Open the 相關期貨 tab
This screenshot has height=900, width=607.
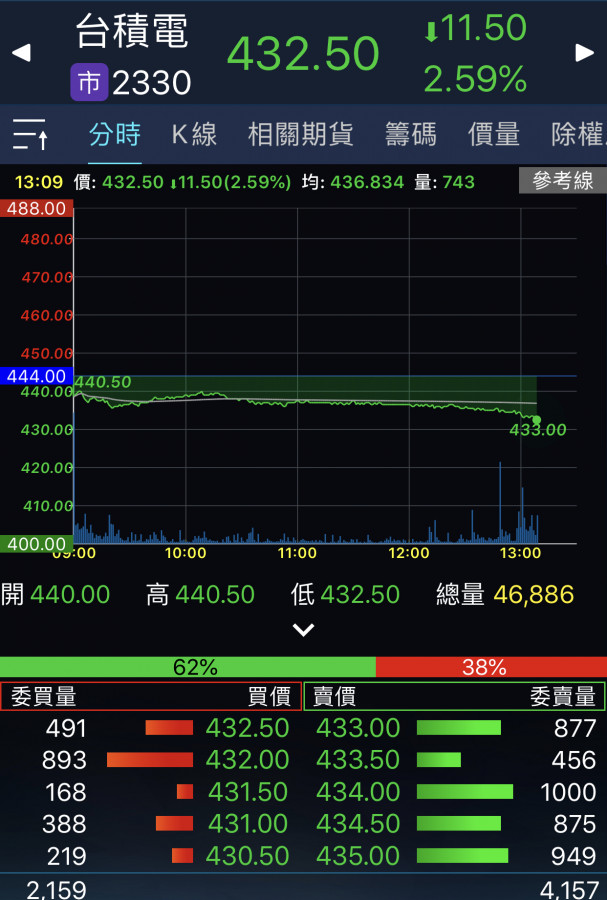coord(300,134)
